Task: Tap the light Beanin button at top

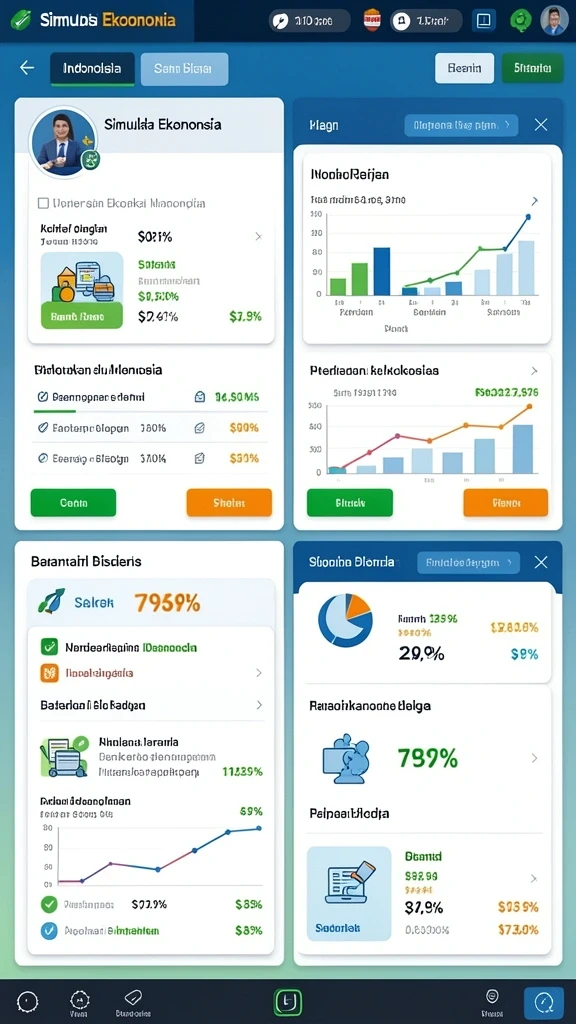Action: click(464, 68)
